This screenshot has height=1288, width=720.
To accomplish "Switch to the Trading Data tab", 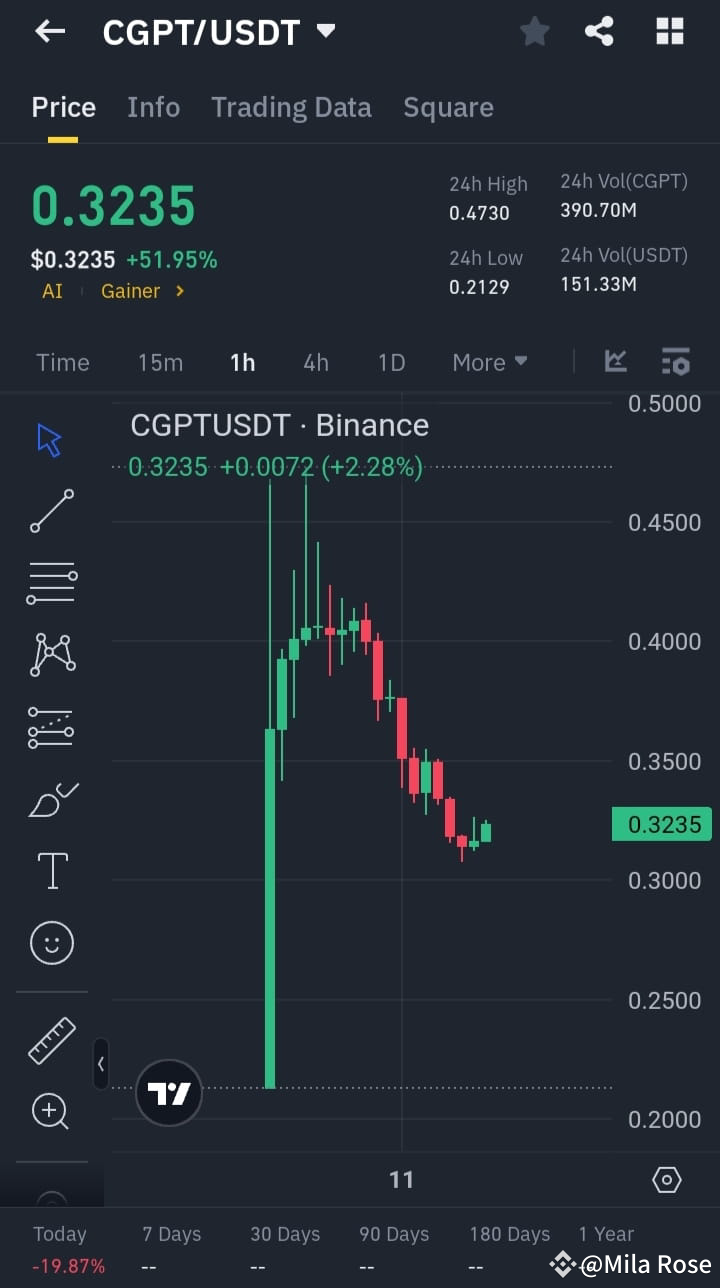I will pyautogui.click(x=291, y=107).
